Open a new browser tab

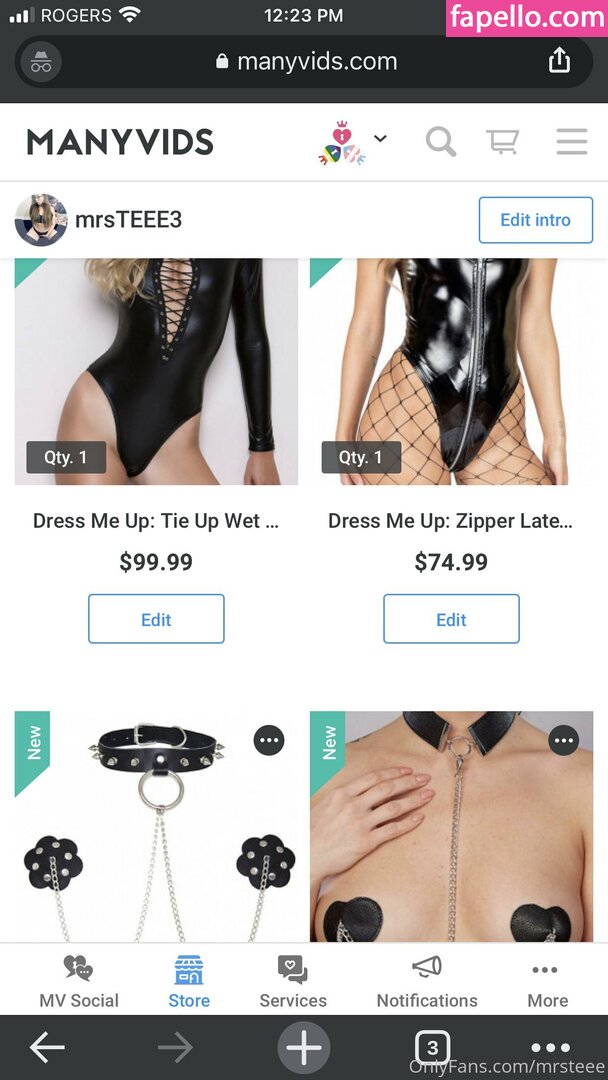point(304,1048)
